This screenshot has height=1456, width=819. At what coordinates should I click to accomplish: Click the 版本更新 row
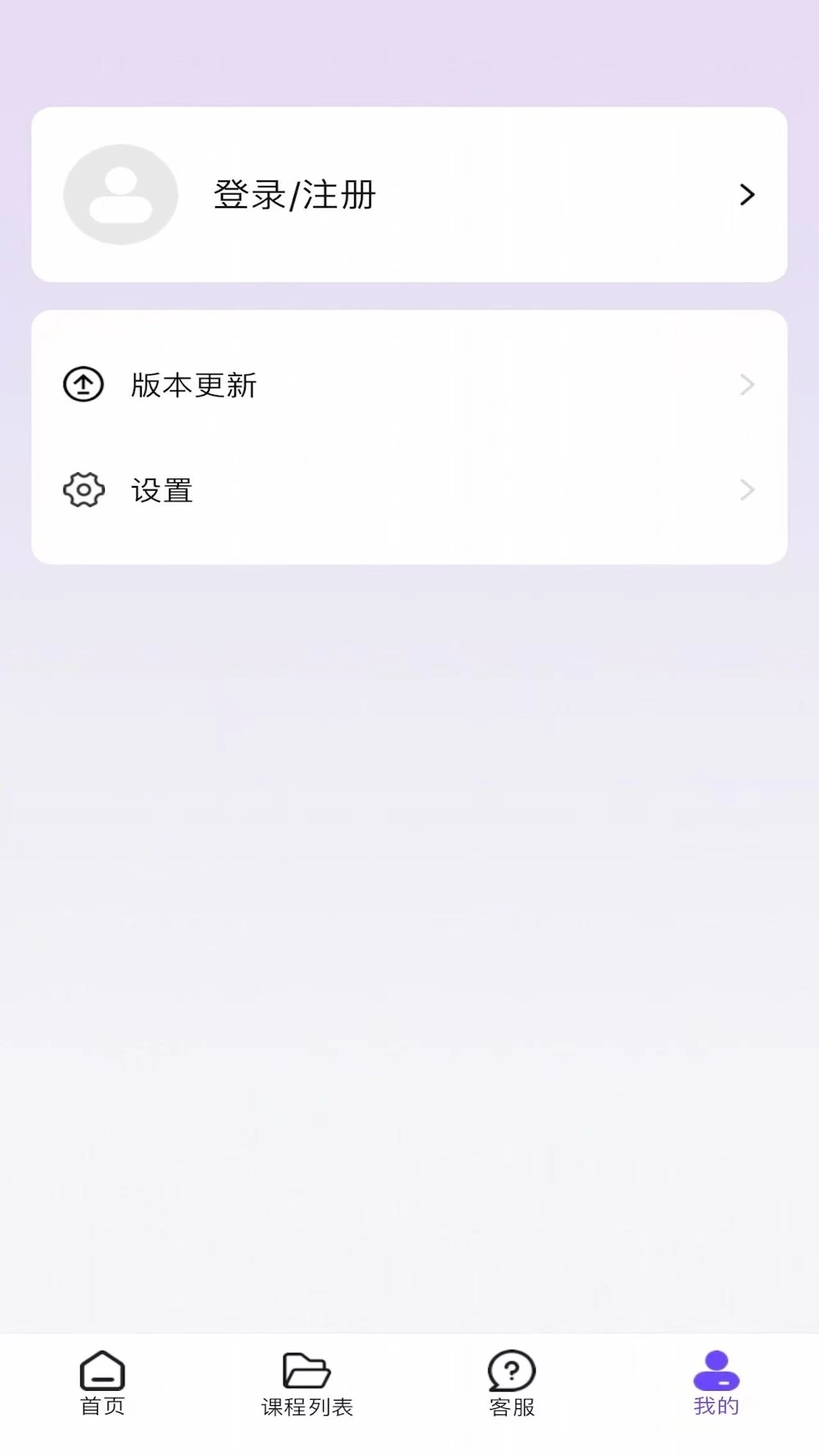pyautogui.click(x=193, y=384)
